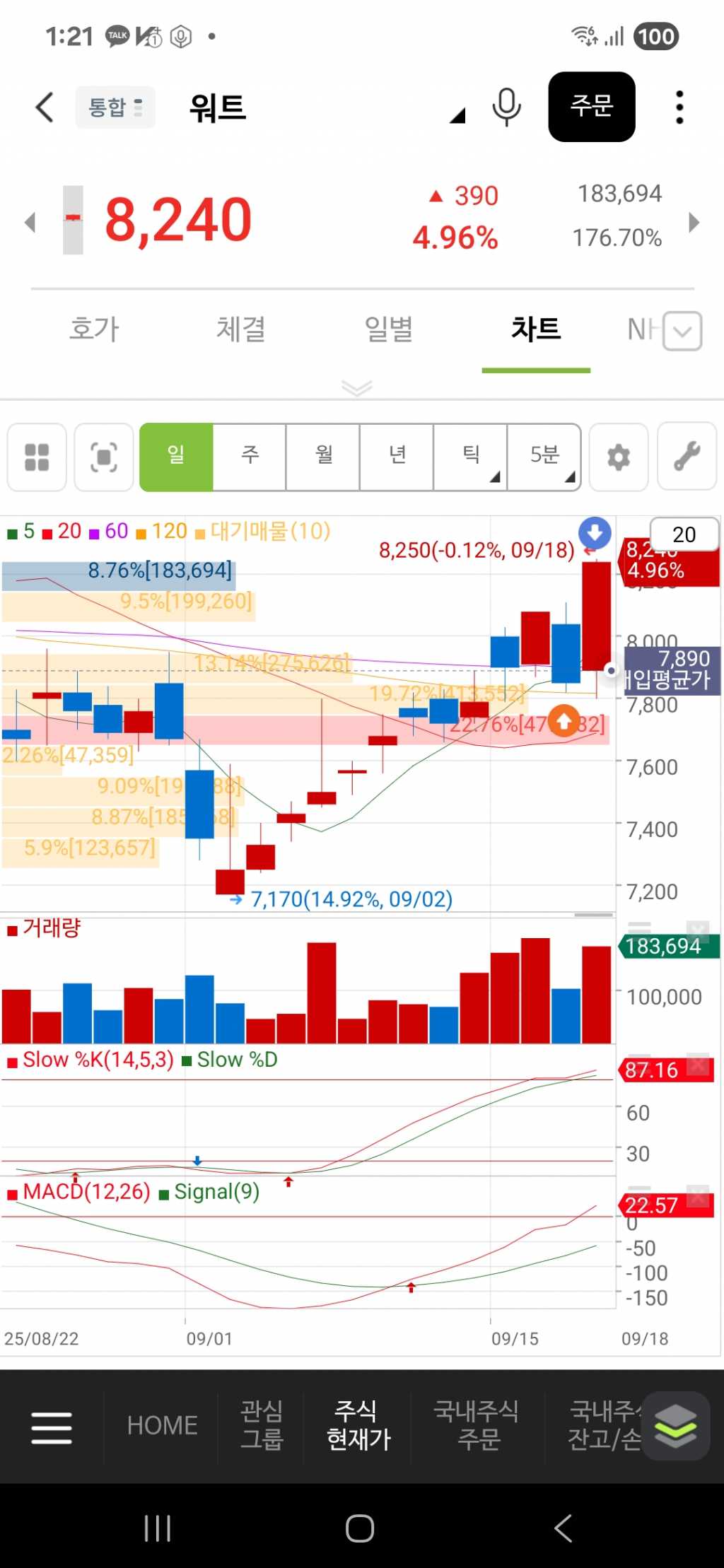The height and width of the screenshot is (1568, 724).
Task: Toggle full-screen chart view
Action: [104, 457]
